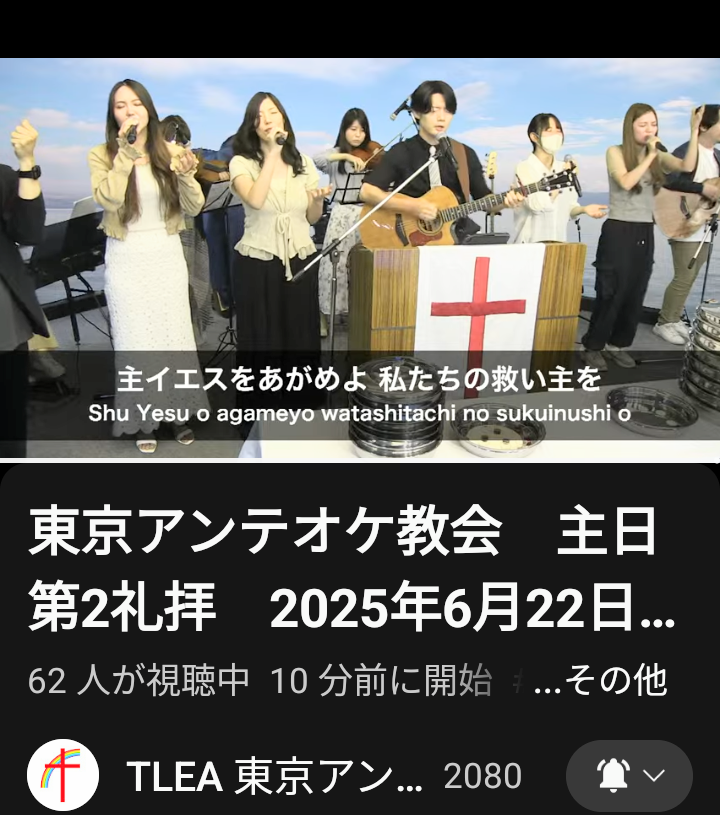Viewport: 720px width, 815px height.
Task: Tap the live video player
Action: click(x=360, y=258)
